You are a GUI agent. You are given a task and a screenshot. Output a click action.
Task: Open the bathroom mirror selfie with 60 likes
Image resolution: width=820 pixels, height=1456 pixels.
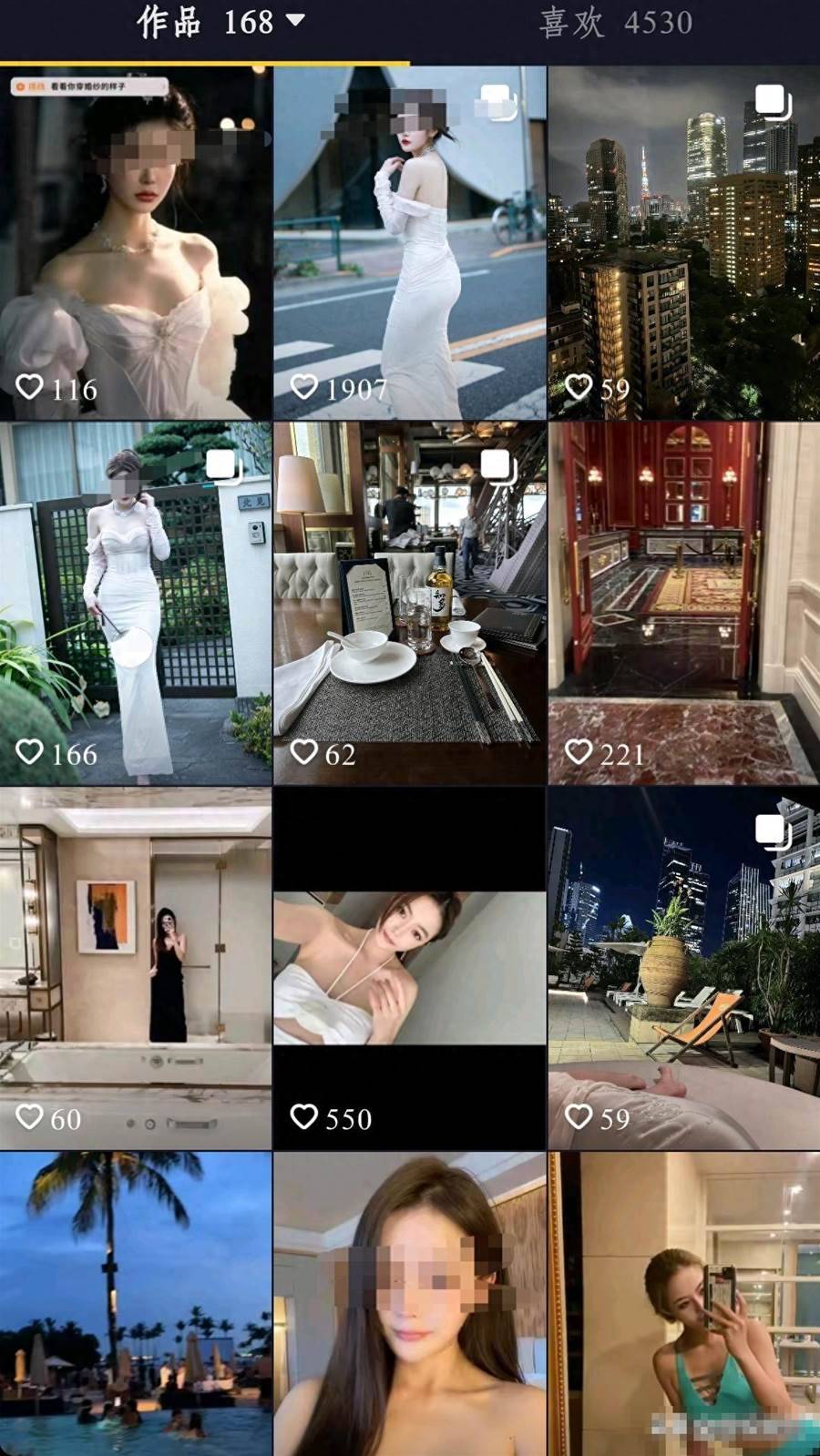tap(136, 968)
